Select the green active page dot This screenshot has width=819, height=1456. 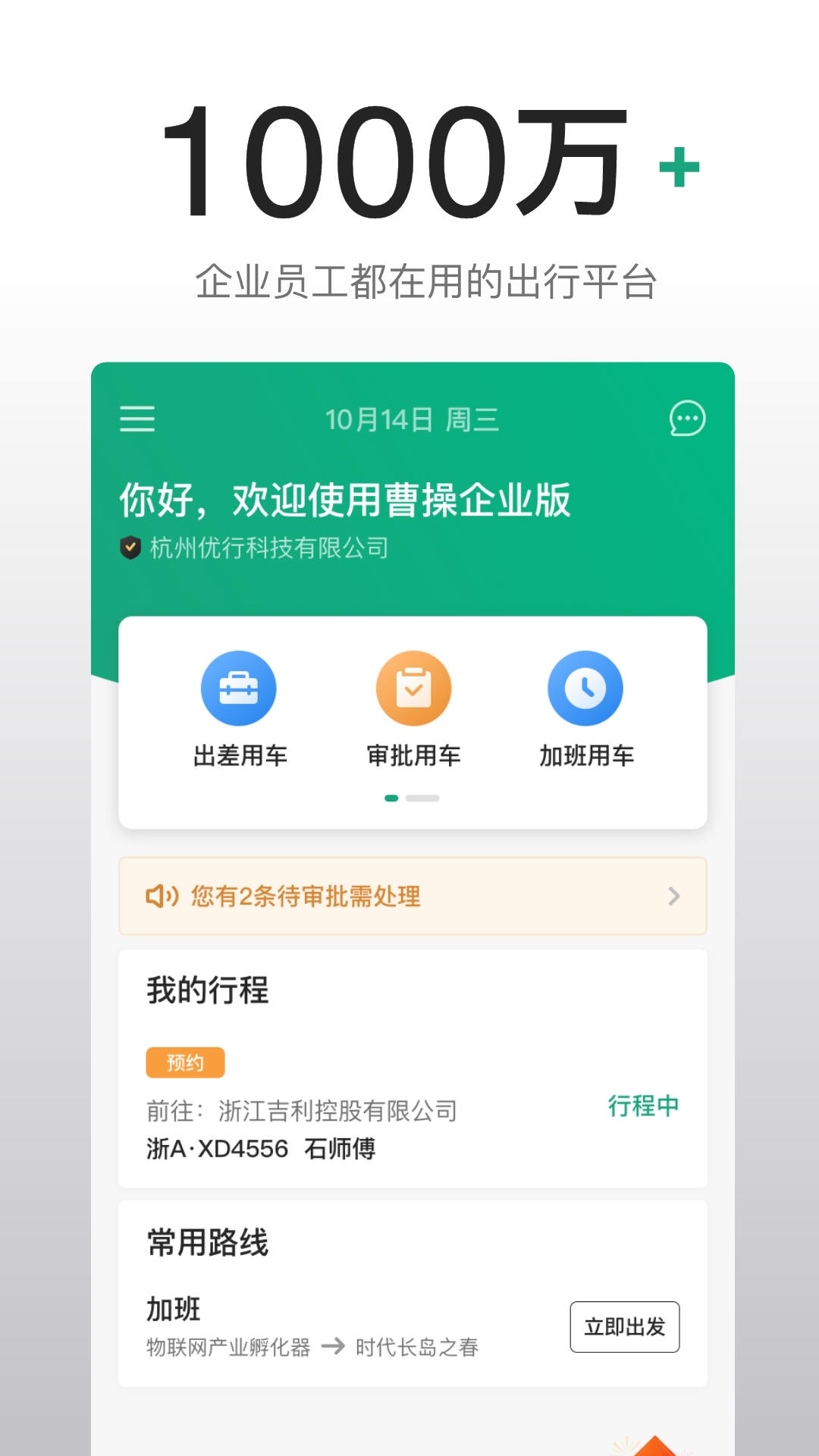(x=391, y=799)
